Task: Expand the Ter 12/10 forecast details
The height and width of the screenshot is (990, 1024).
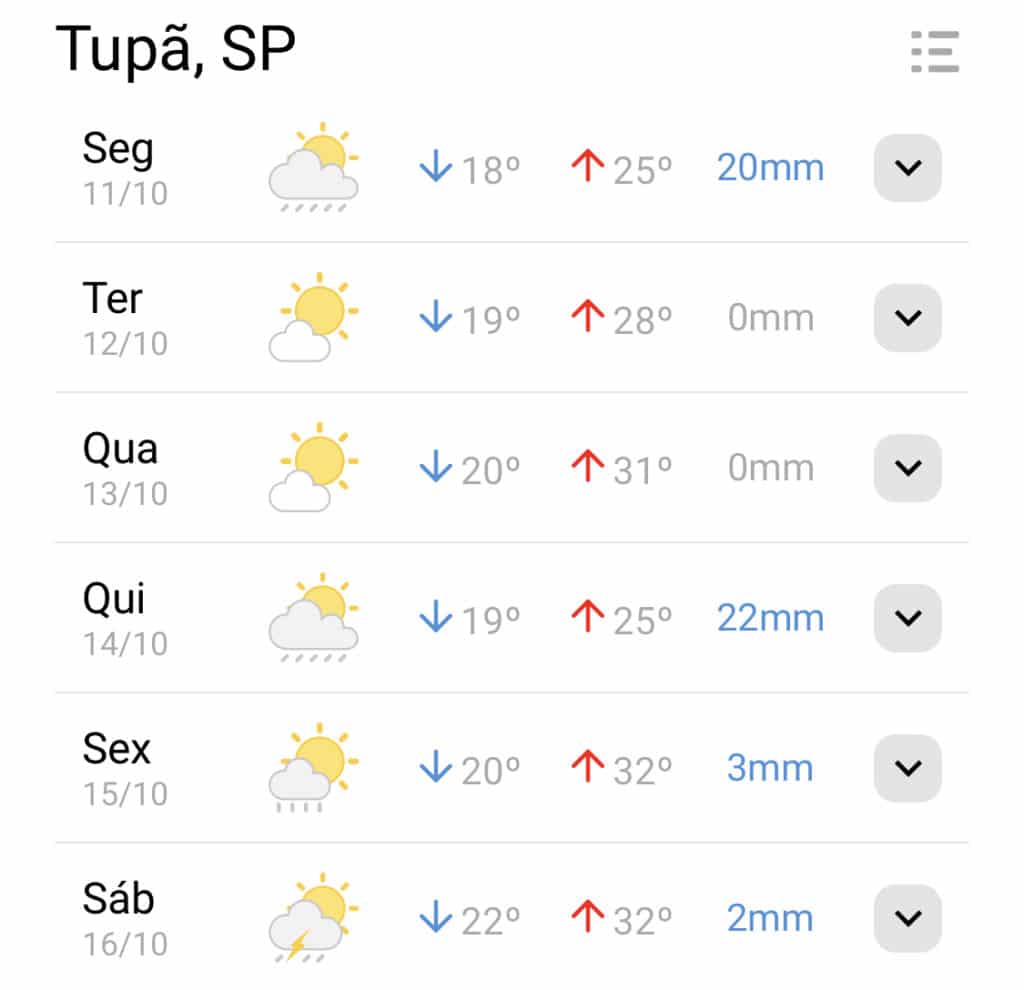Action: [x=907, y=318]
